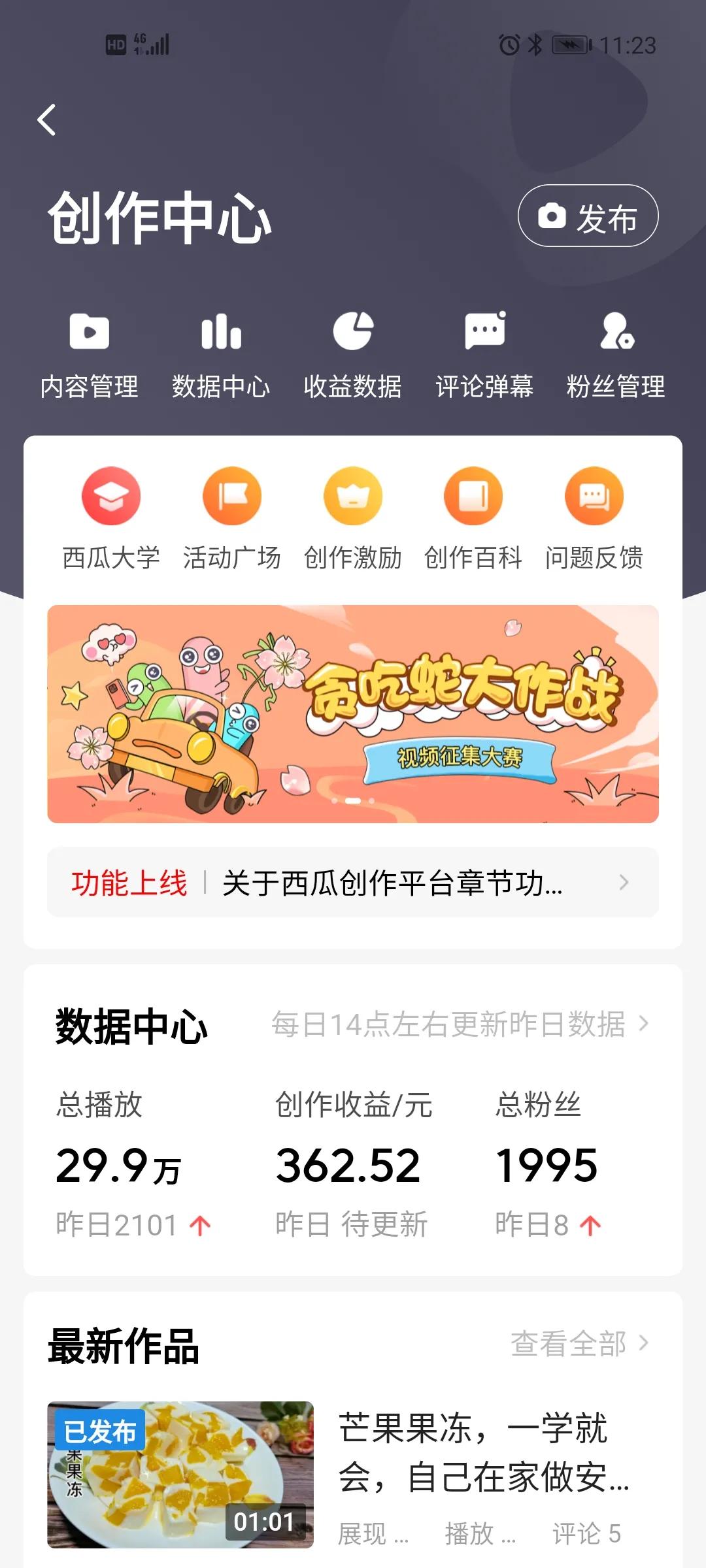Tap the camera 发布 publish button

[586, 216]
